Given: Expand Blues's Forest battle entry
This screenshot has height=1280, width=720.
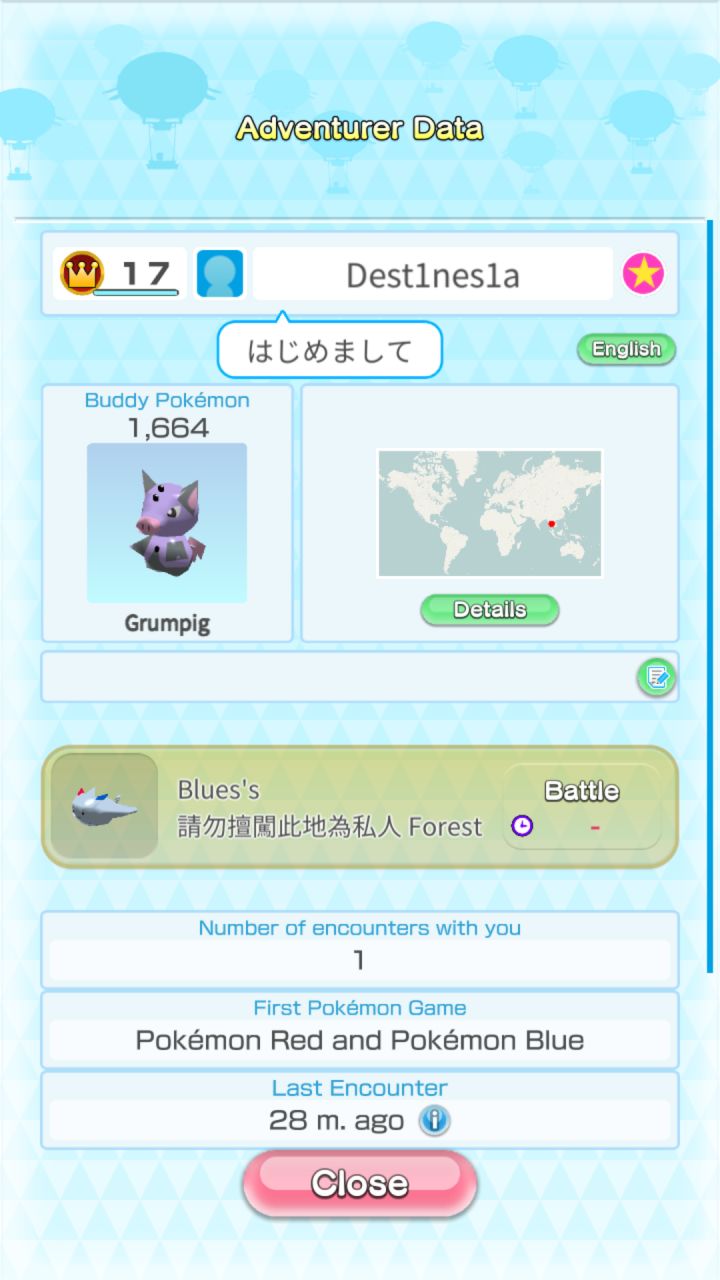Looking at the screenshot, I should (x=360, y=806).
